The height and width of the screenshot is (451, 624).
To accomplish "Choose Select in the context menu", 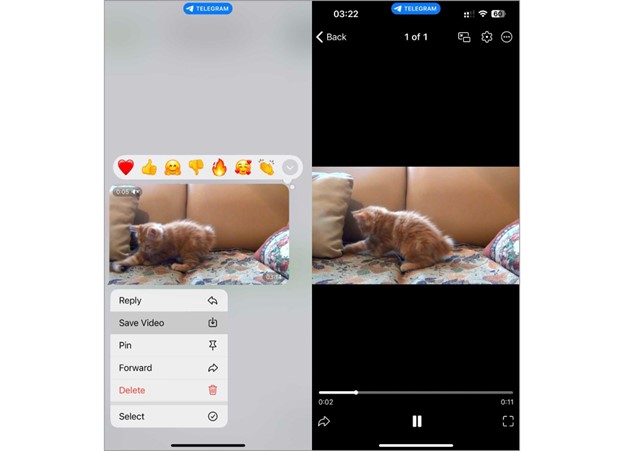I will pyautogui.click(x=168, y=416).
